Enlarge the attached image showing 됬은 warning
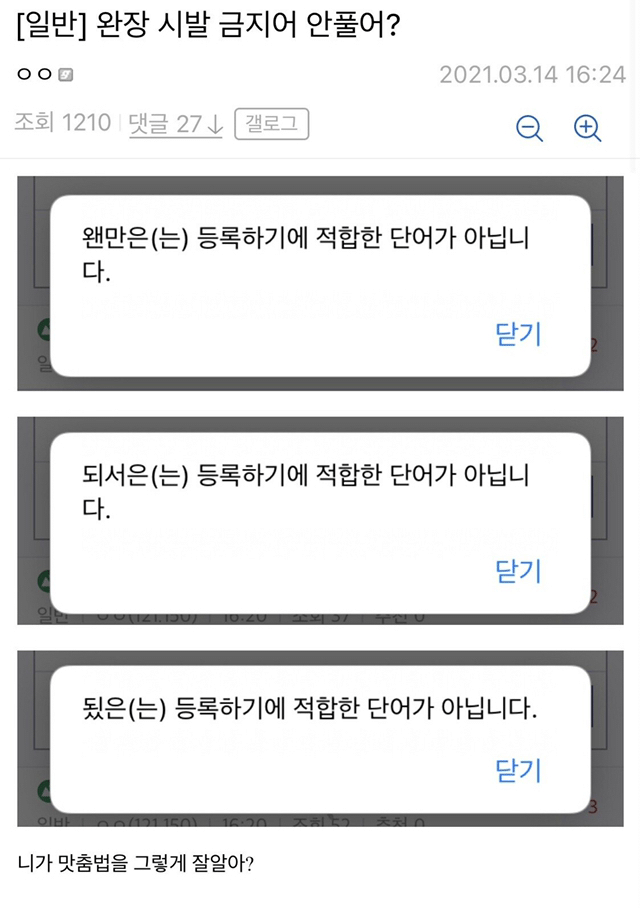 tap(320, 738)
